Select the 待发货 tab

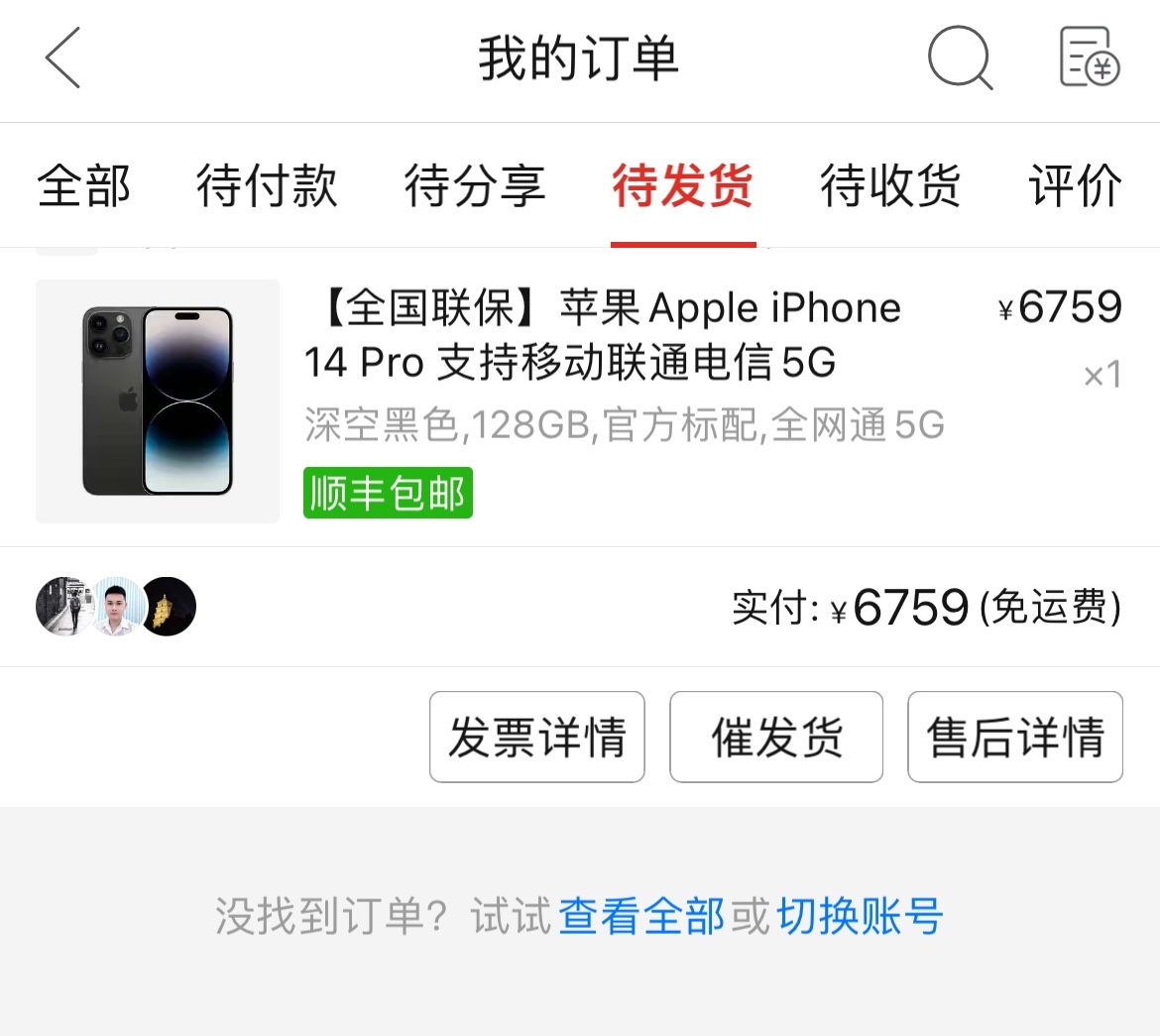(x=683, y=186)
